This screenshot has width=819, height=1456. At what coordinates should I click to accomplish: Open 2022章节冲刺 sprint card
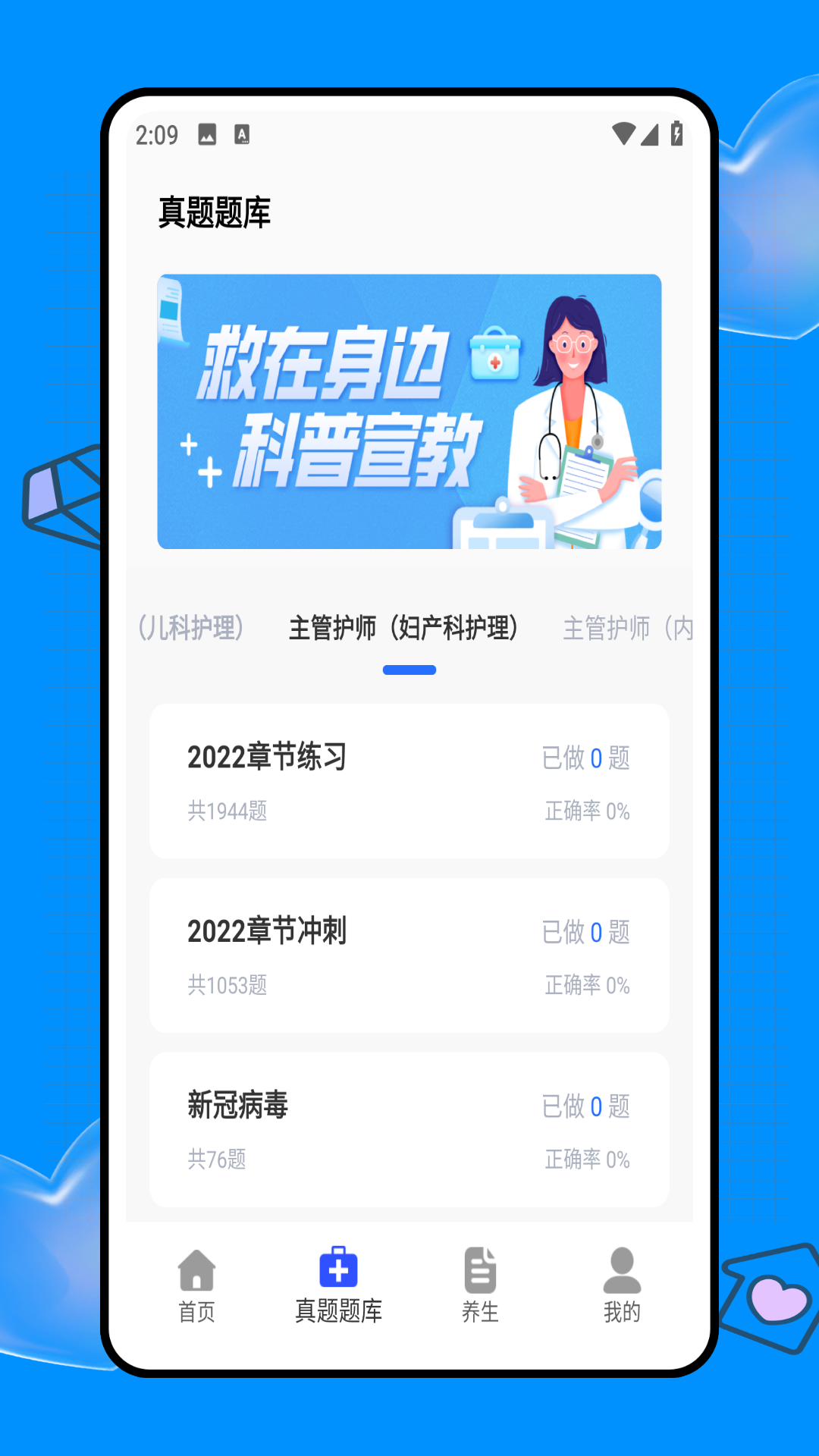(409, 957)
